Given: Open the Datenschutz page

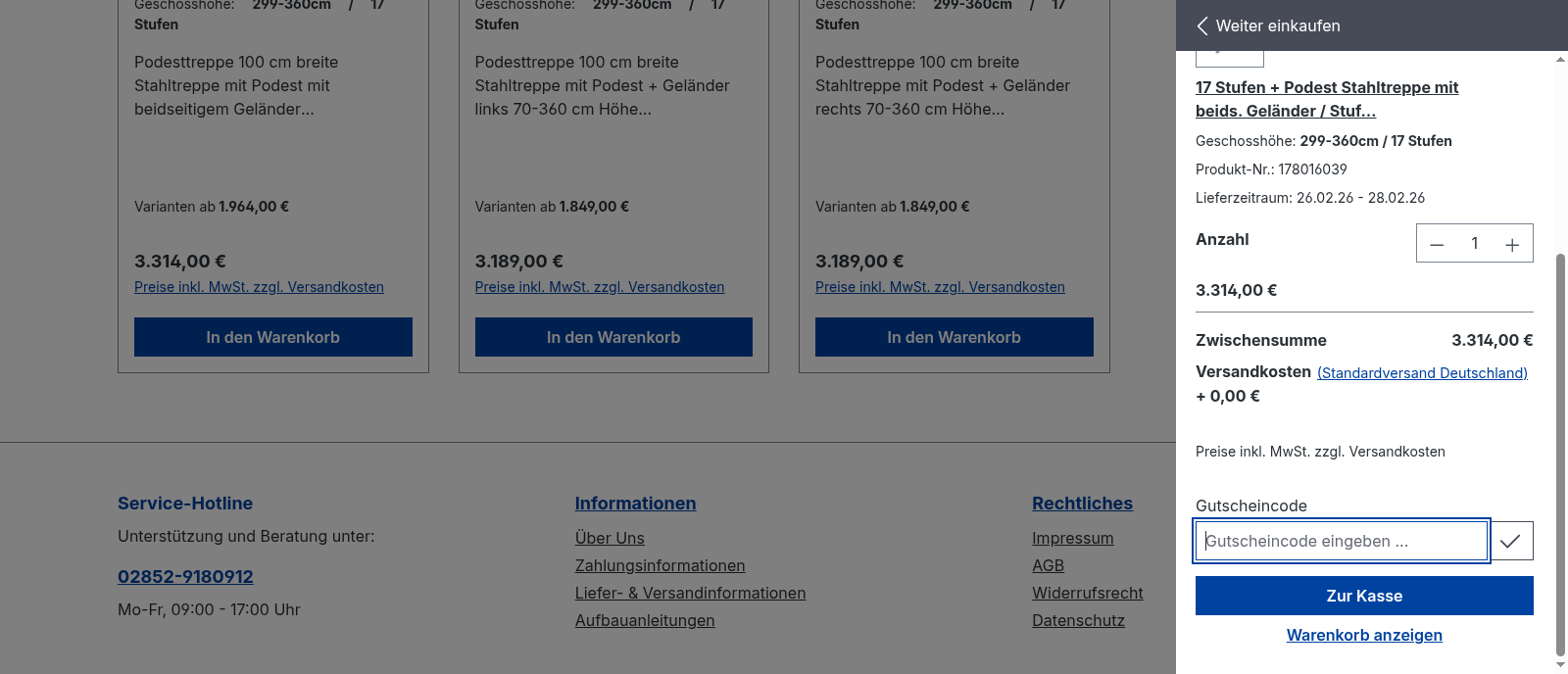Looking at the screenshot, I should click(x=1078, y=620).
